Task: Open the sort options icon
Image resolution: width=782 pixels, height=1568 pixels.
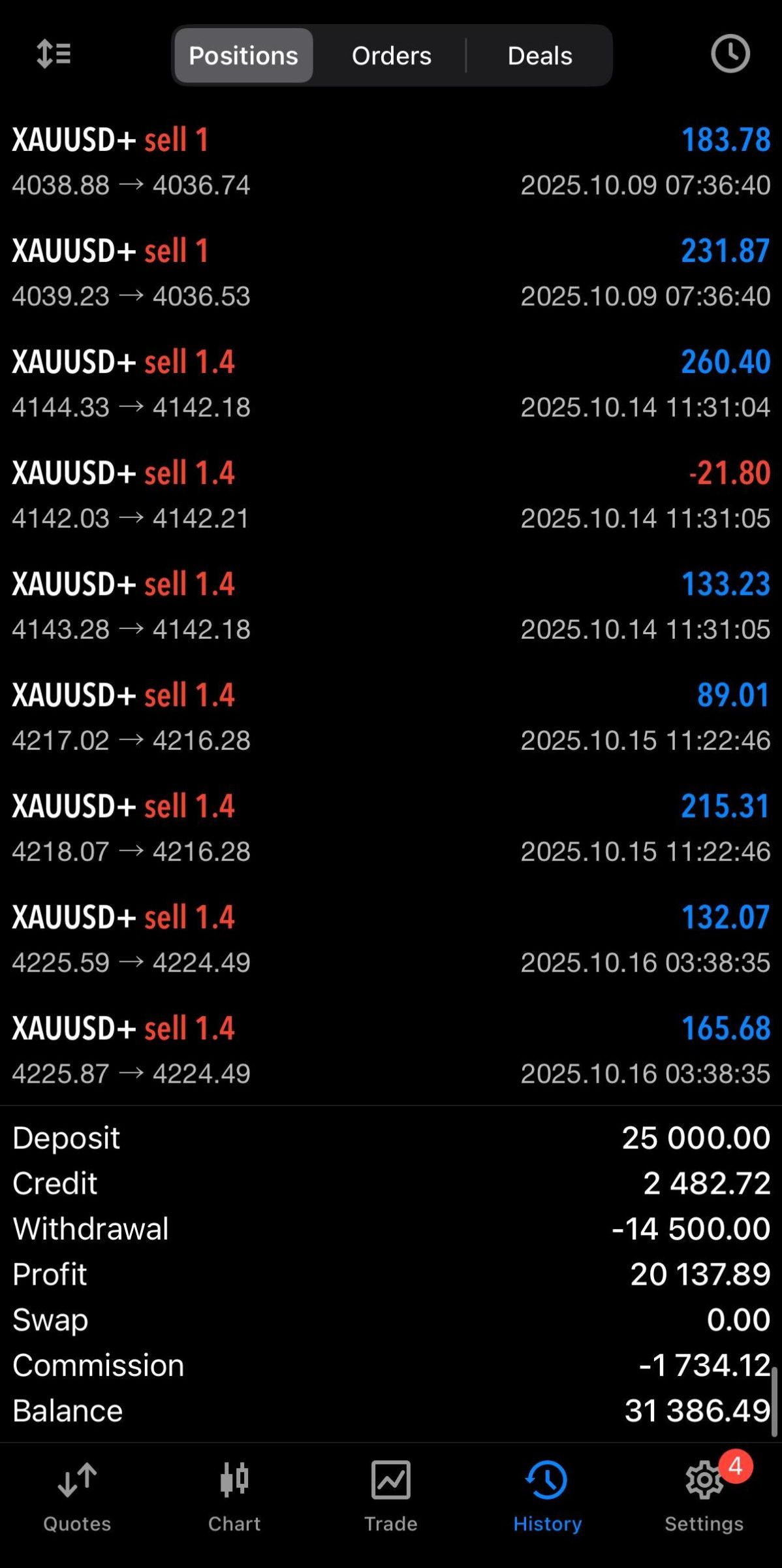Action: tap(54, 54)
